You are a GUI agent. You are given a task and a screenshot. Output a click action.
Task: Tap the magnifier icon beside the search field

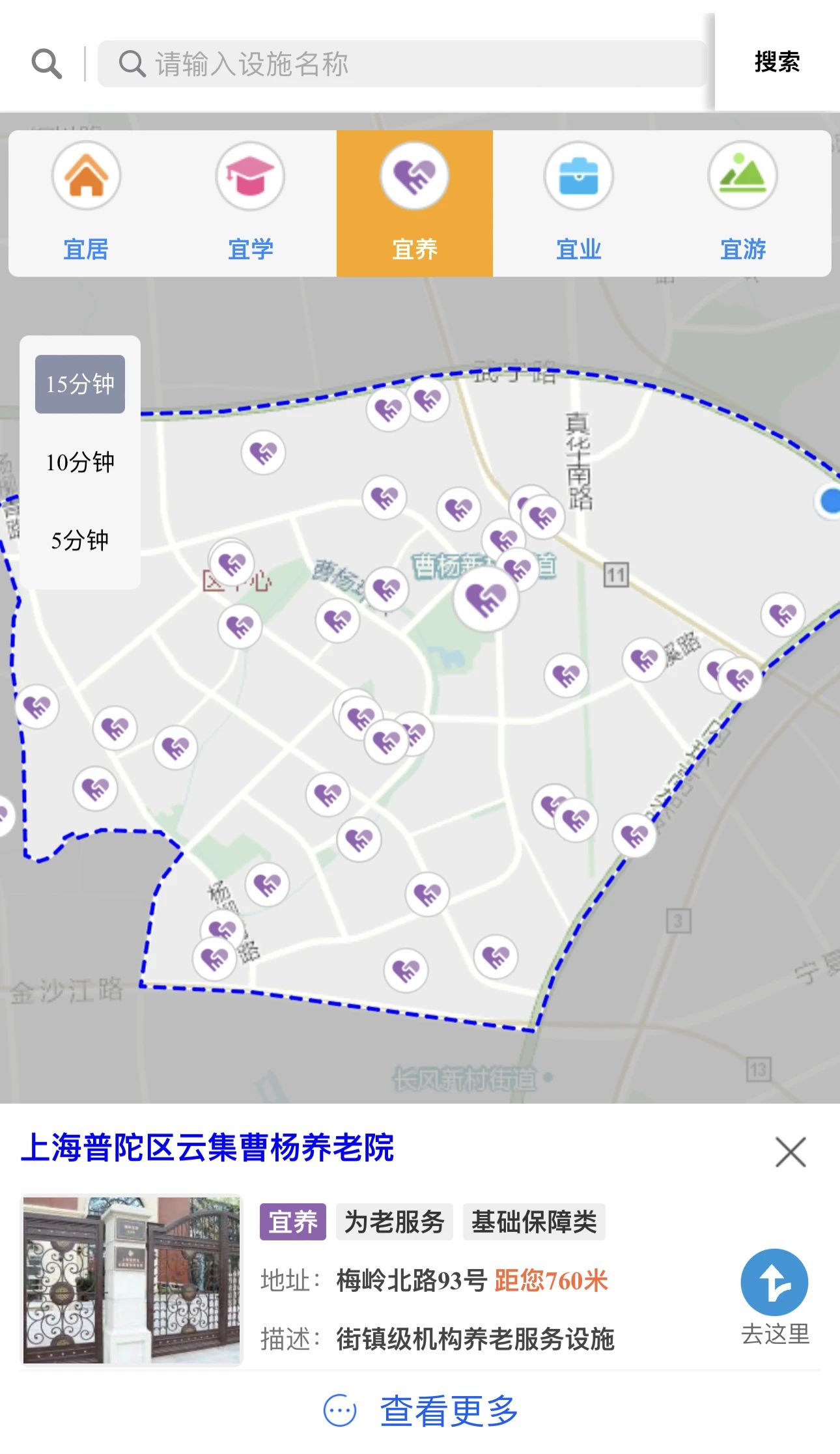pyautogui.click(x=47, y=64)
